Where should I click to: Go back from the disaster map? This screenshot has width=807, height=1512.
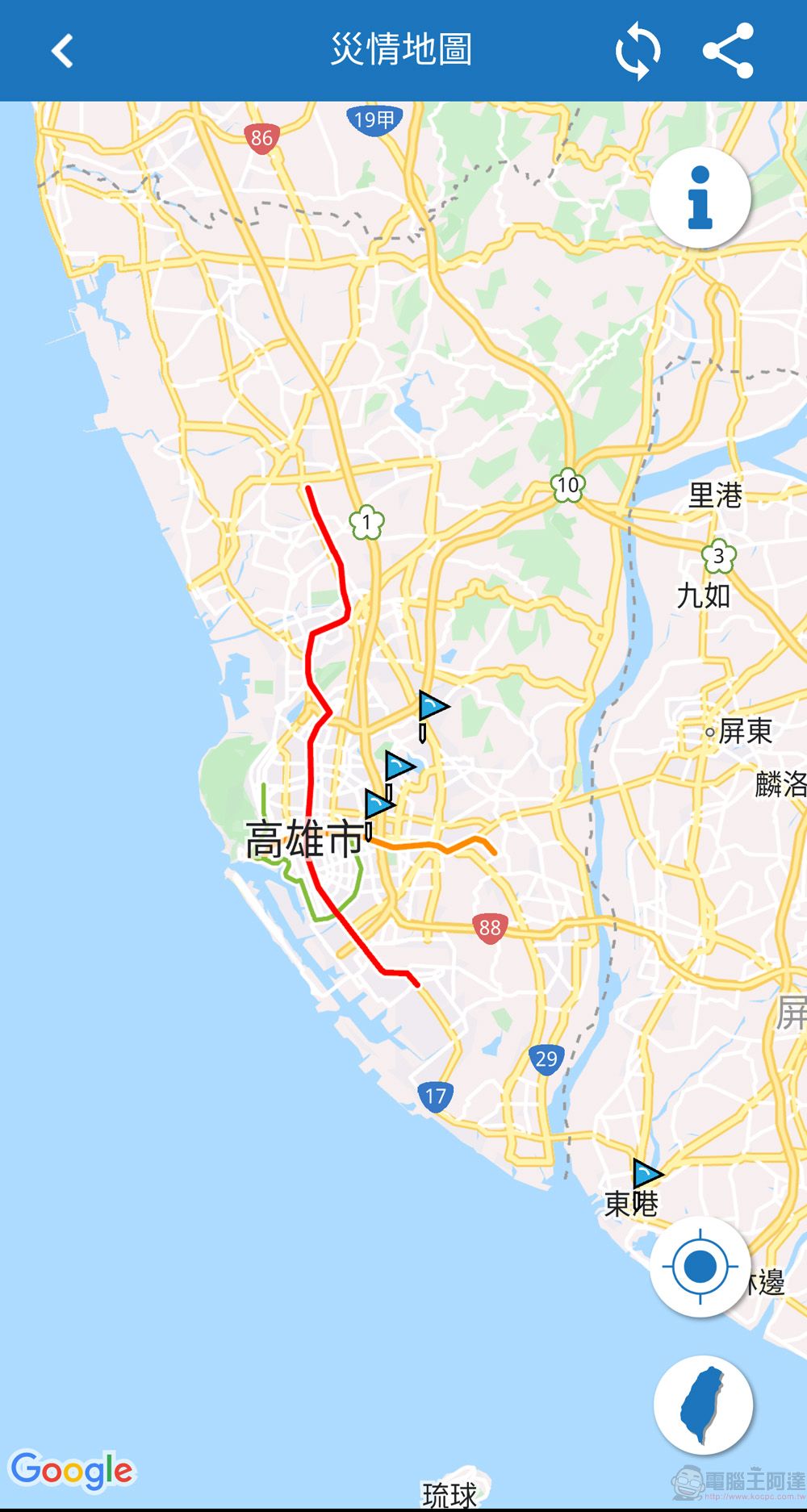coord(62,51)
